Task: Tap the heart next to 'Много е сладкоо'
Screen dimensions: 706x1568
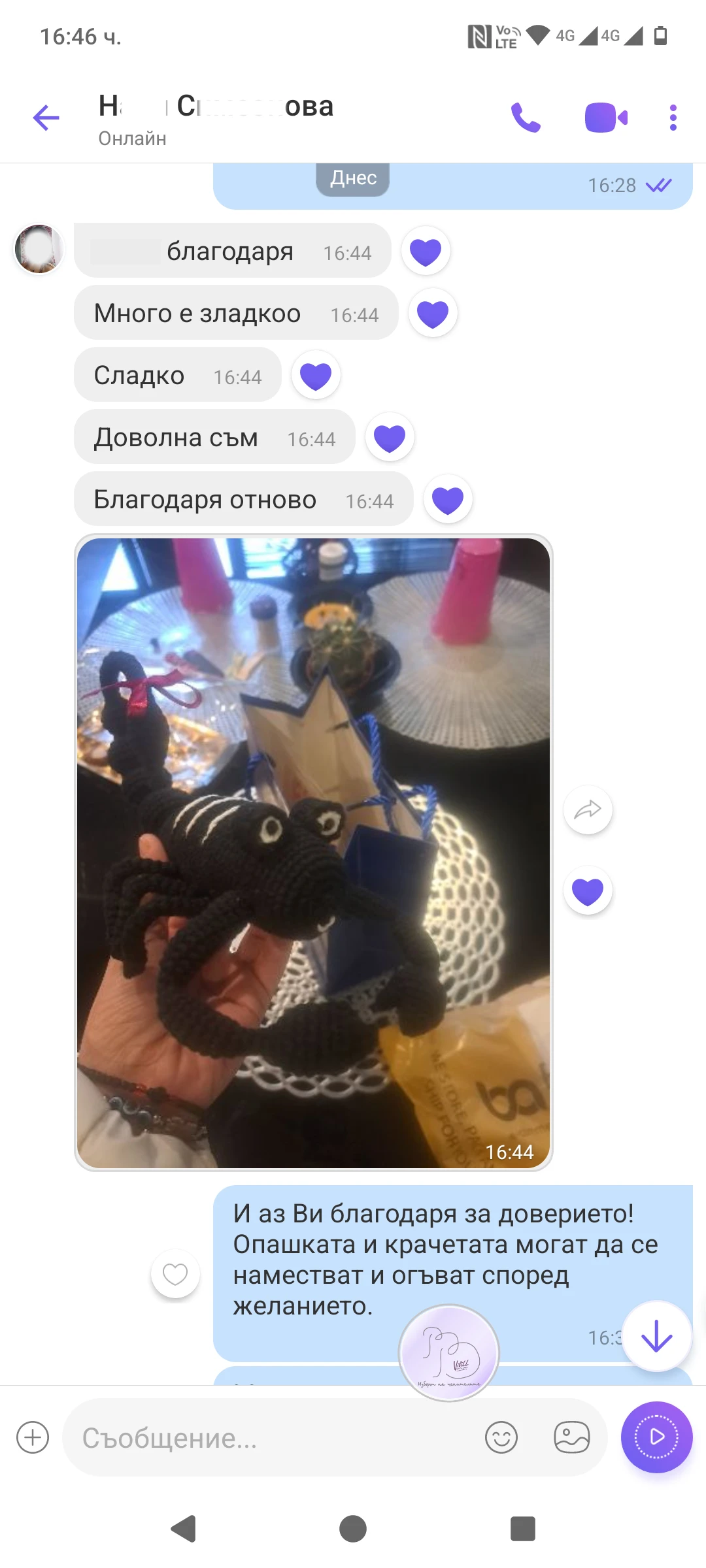Action: tap(433, 314)
